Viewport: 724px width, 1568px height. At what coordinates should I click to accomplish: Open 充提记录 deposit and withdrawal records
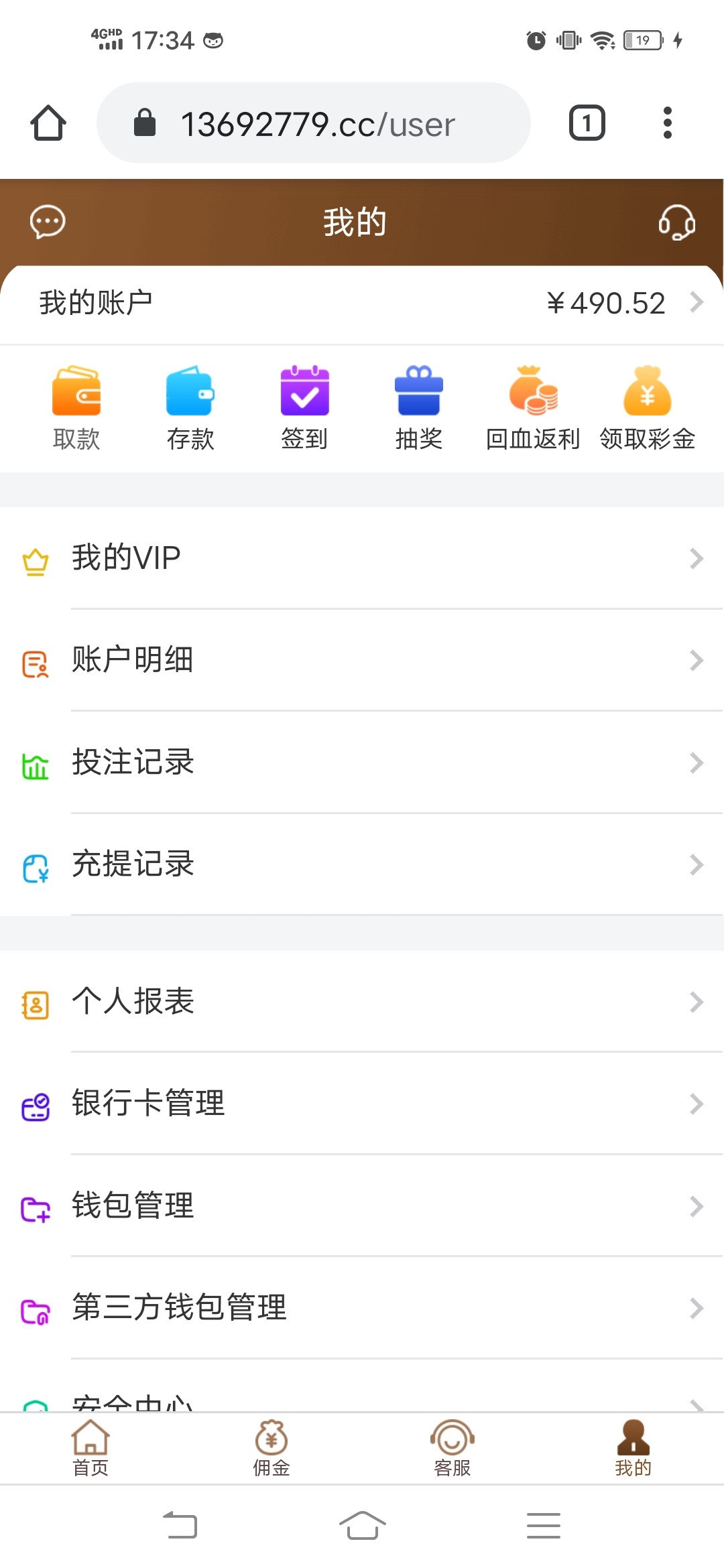[x=362, y=864]
